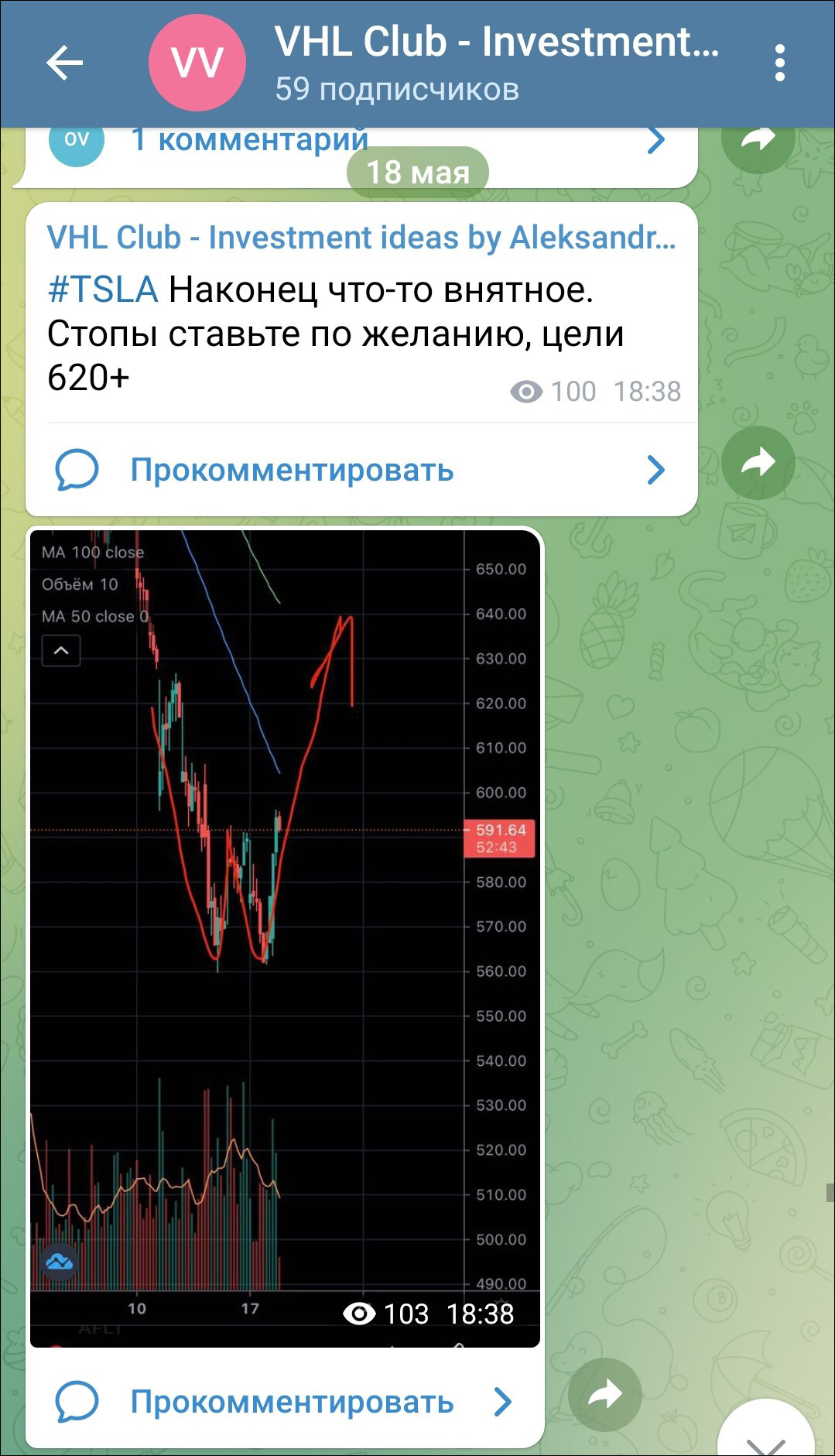Comment on the chart image post
835x1456 pixels.
(291, 1402)
